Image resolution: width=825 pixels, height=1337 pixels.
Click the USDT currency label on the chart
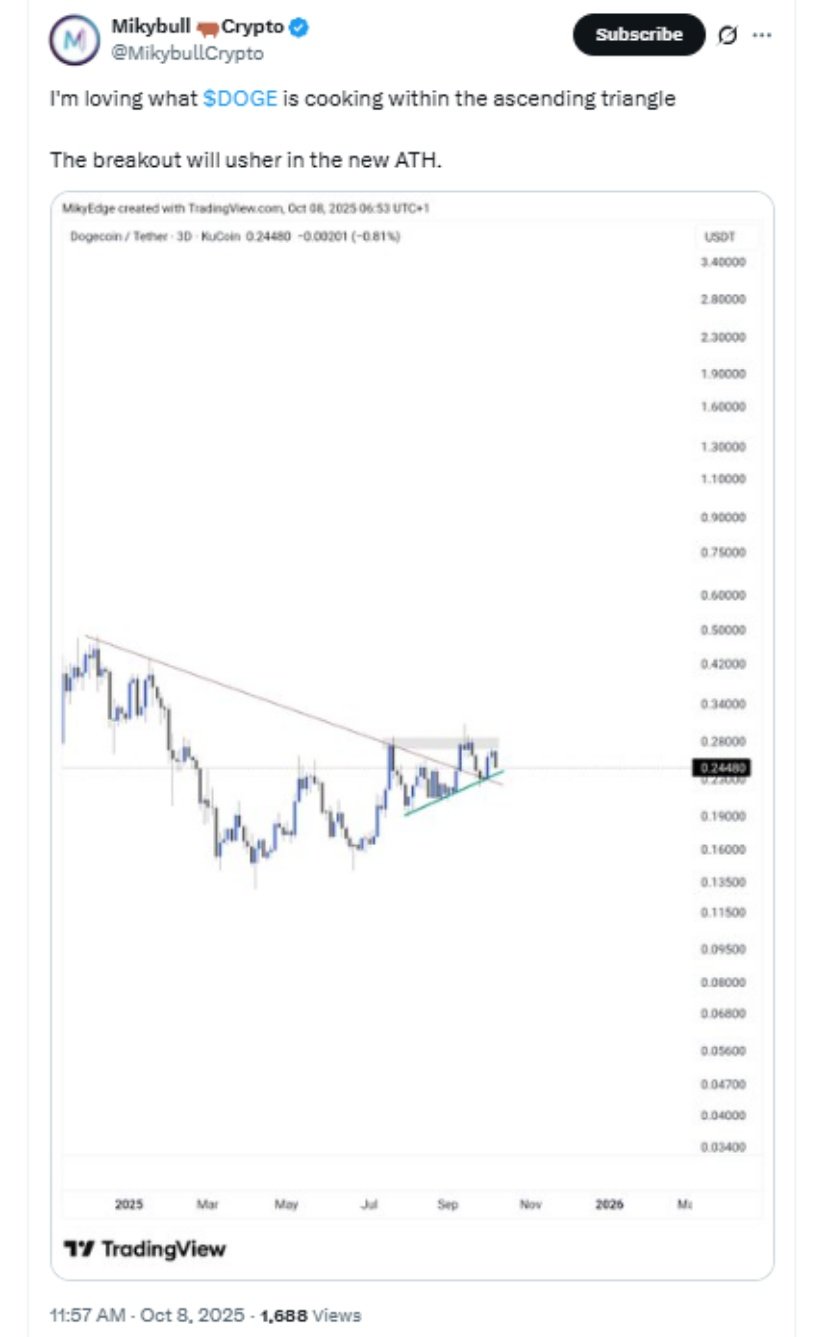pyautogui.click(x=722, y=238)
